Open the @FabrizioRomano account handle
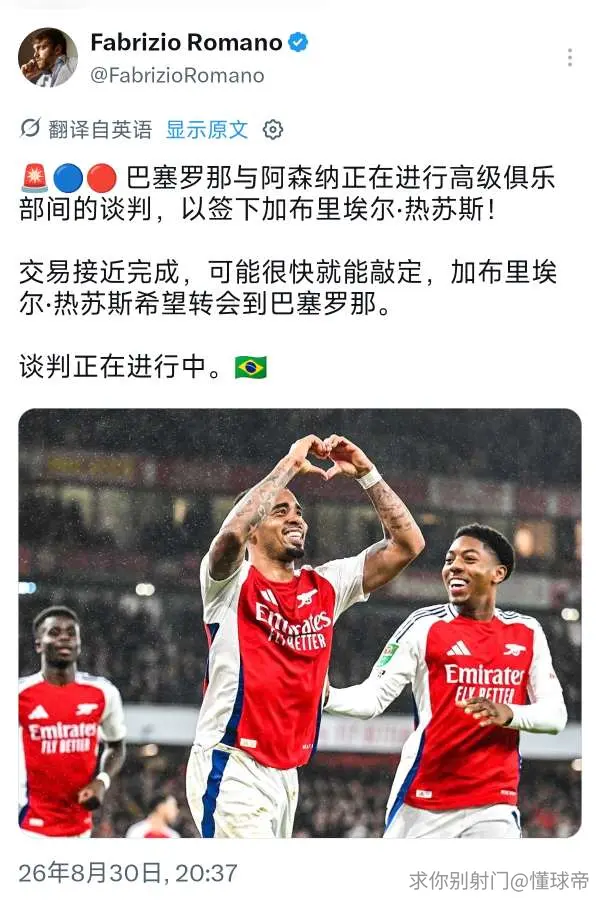The width and height of the screenshot is (600, 902). coord(177,75)
